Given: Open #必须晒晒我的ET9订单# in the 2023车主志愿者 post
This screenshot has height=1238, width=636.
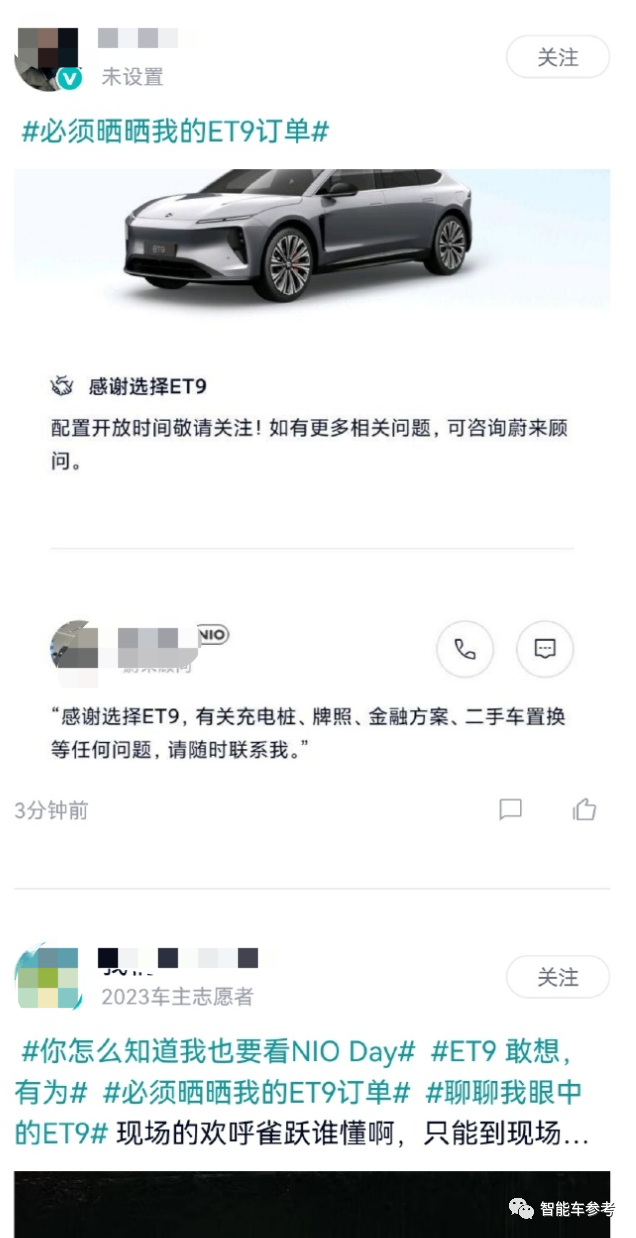Looking at the screenshot, I should [257, 1092].
